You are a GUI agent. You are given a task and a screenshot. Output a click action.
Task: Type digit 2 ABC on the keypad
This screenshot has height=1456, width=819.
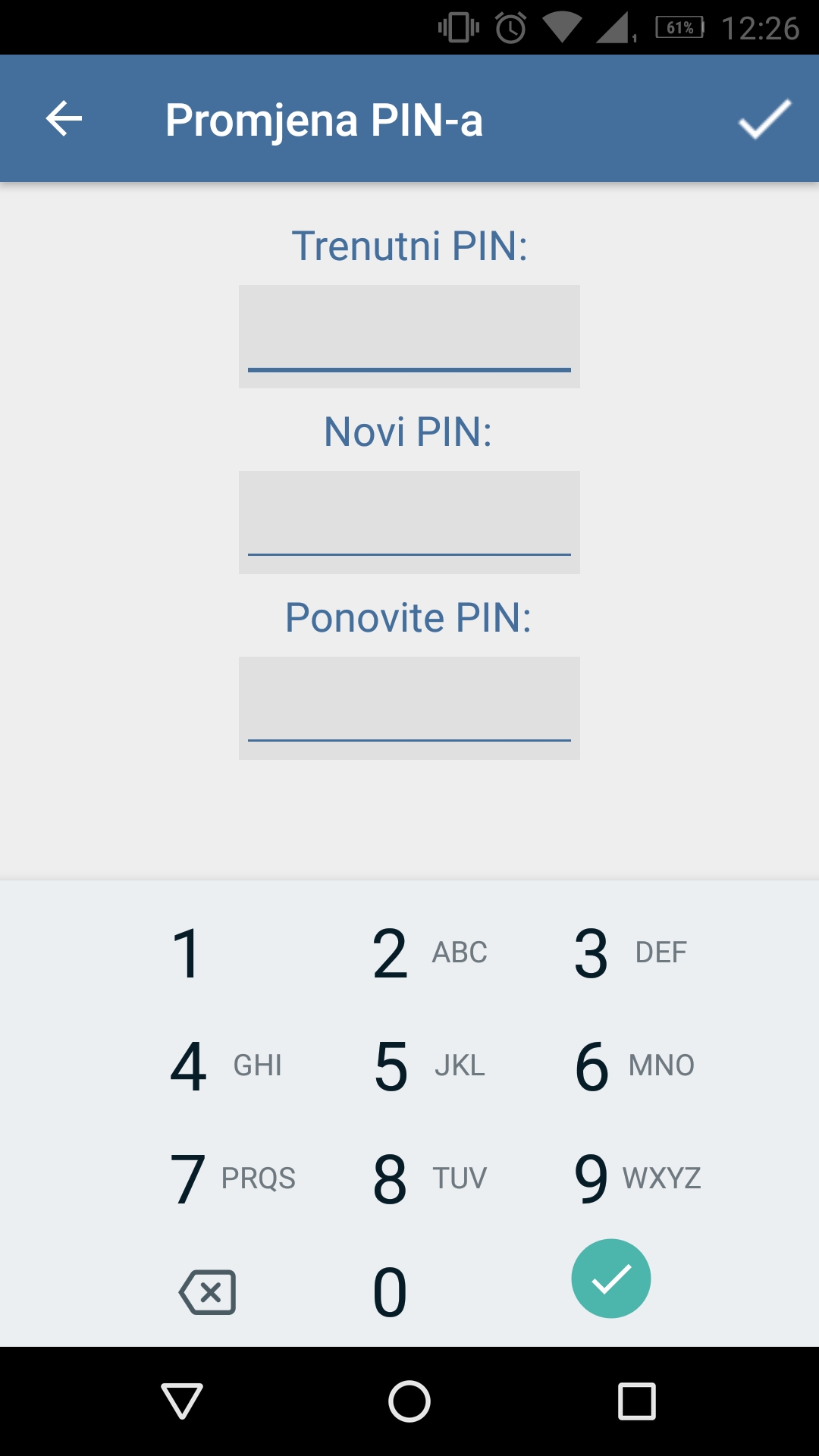pos(409,953)
